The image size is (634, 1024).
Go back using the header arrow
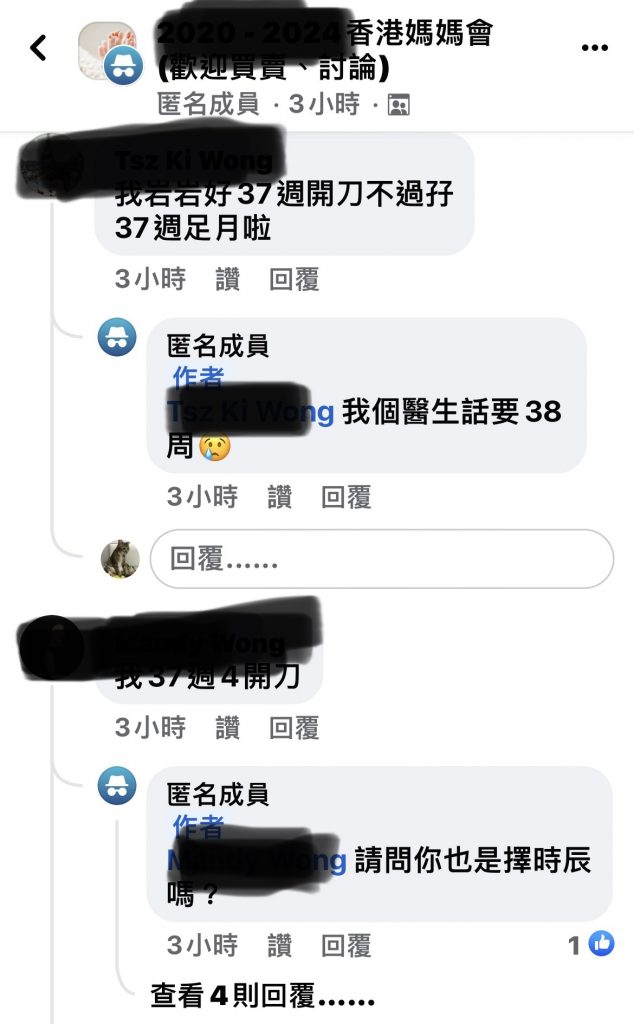tap(39, 47)
